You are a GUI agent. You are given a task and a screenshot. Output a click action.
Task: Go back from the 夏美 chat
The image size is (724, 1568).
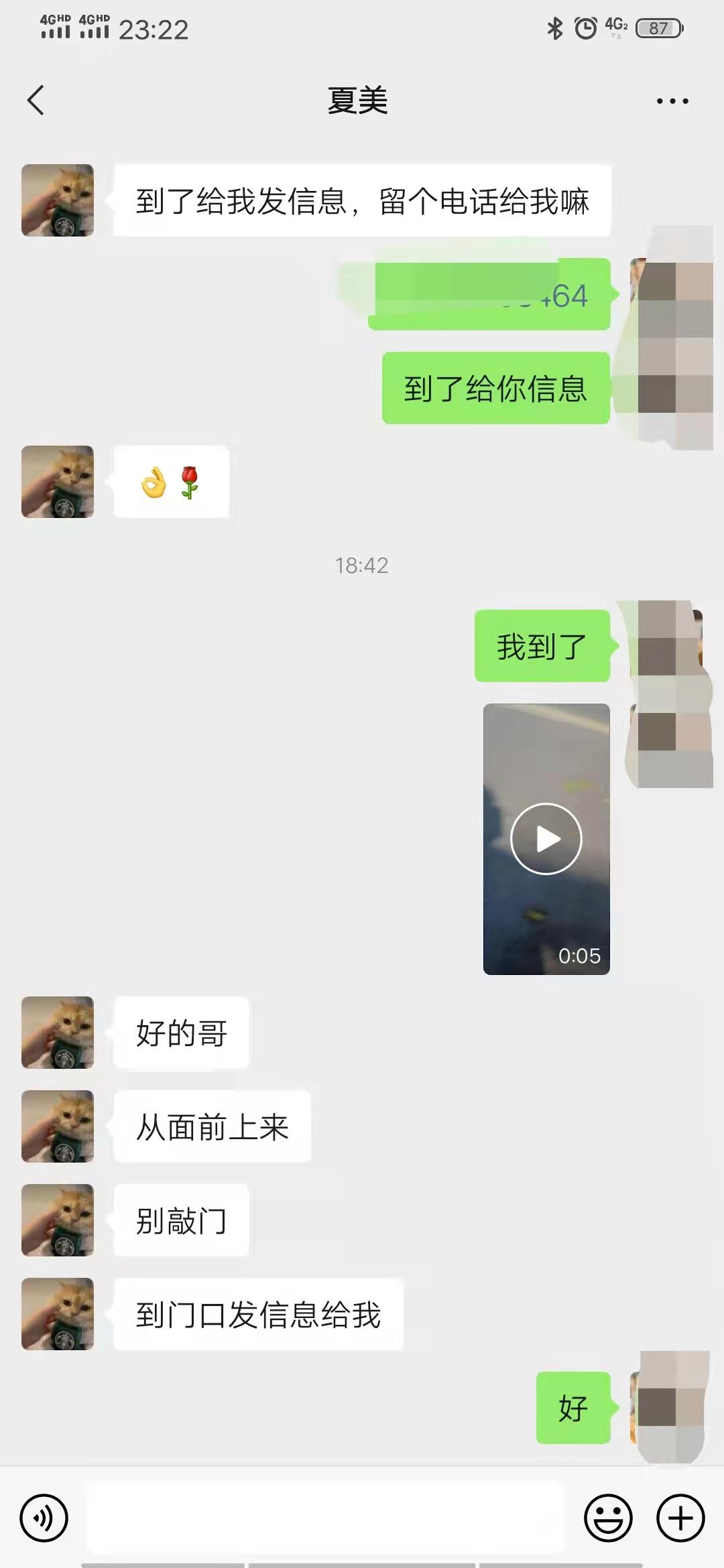[x=36, y=101]
